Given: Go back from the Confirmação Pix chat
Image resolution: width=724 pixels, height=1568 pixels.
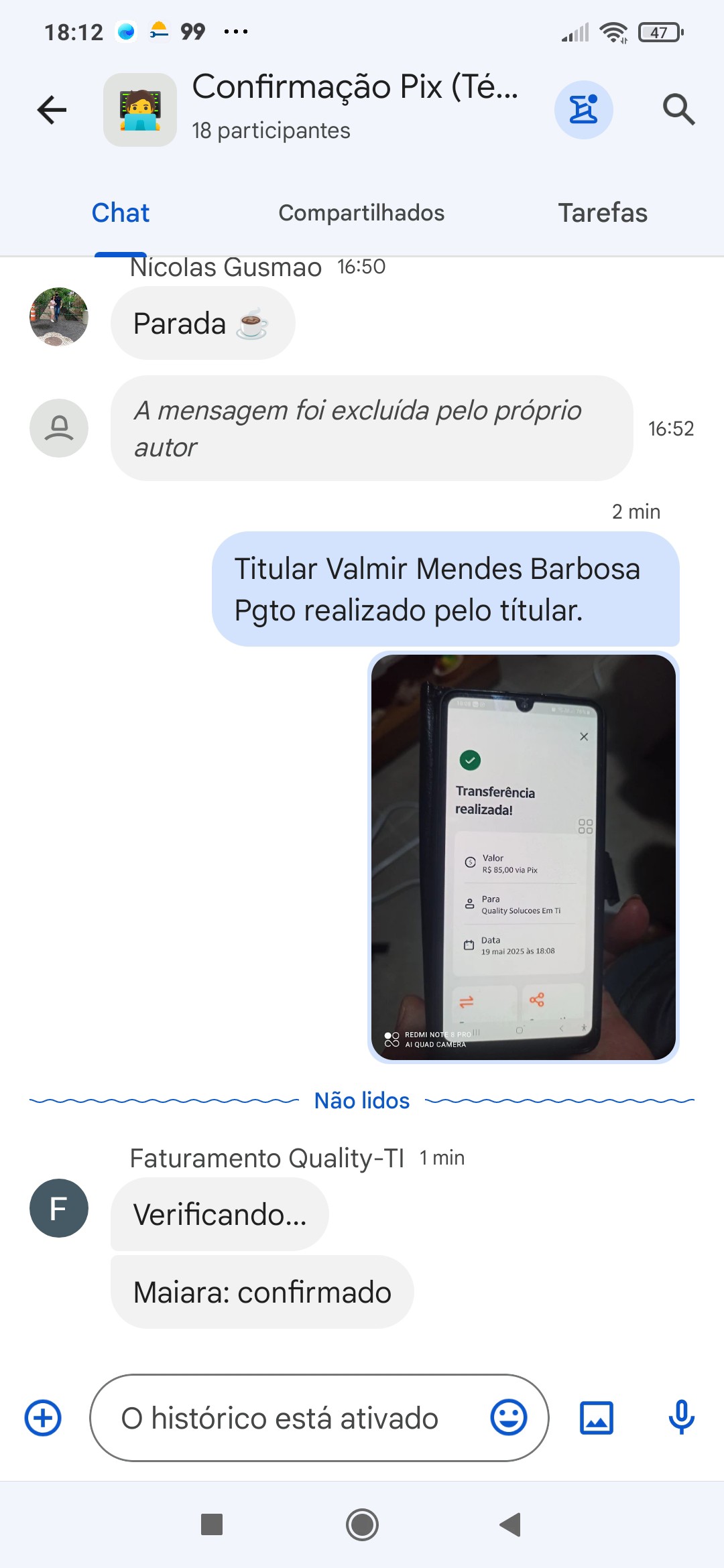Looking at the screenshot, I should [x=52, y=110].
